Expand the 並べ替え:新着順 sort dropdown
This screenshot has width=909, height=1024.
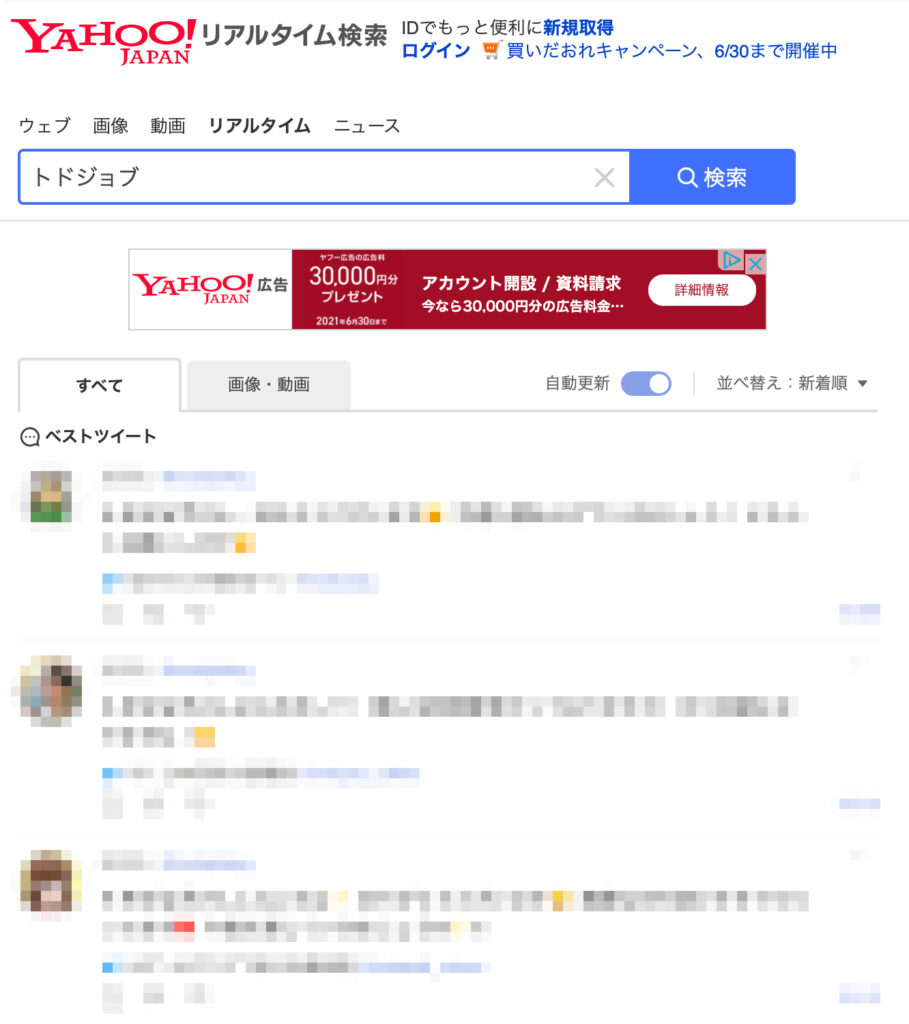tap(791, 384)
